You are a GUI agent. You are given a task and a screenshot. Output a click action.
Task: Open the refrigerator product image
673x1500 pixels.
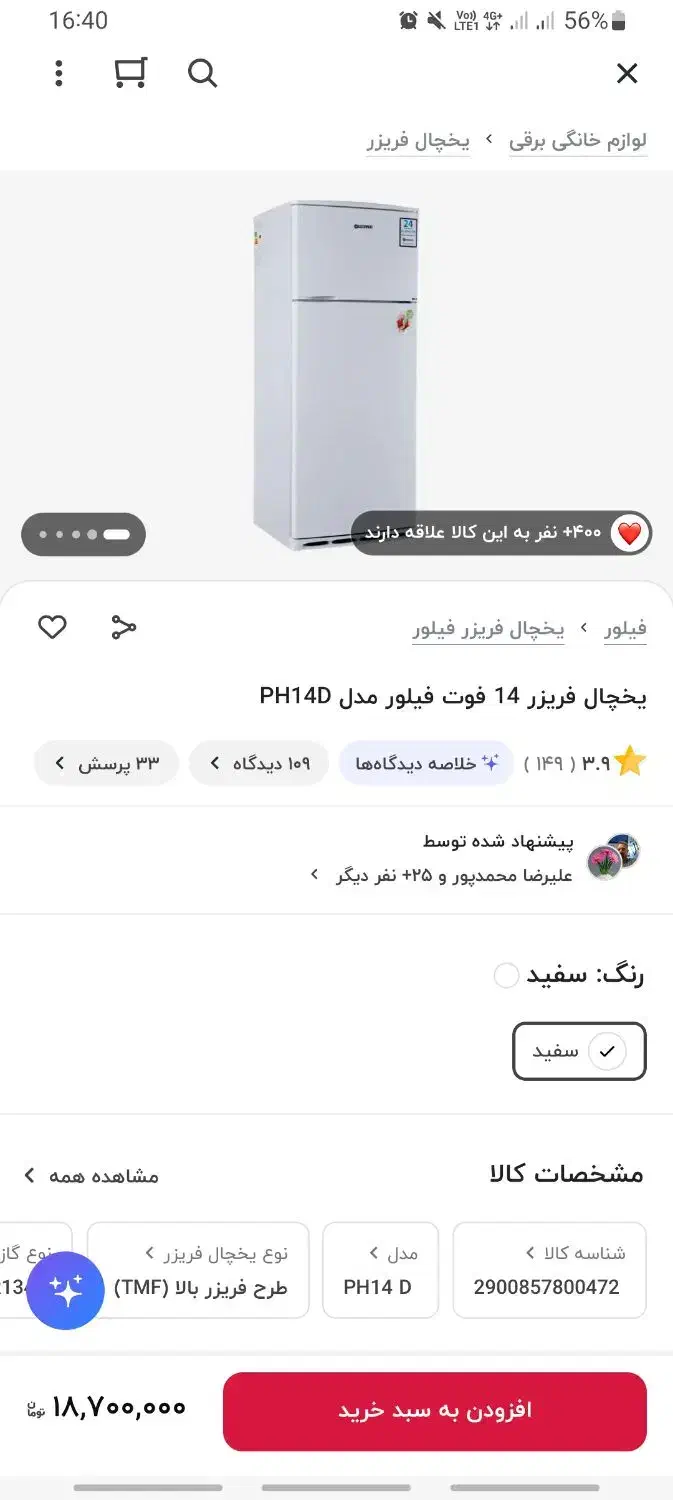[x=336, y=375]
